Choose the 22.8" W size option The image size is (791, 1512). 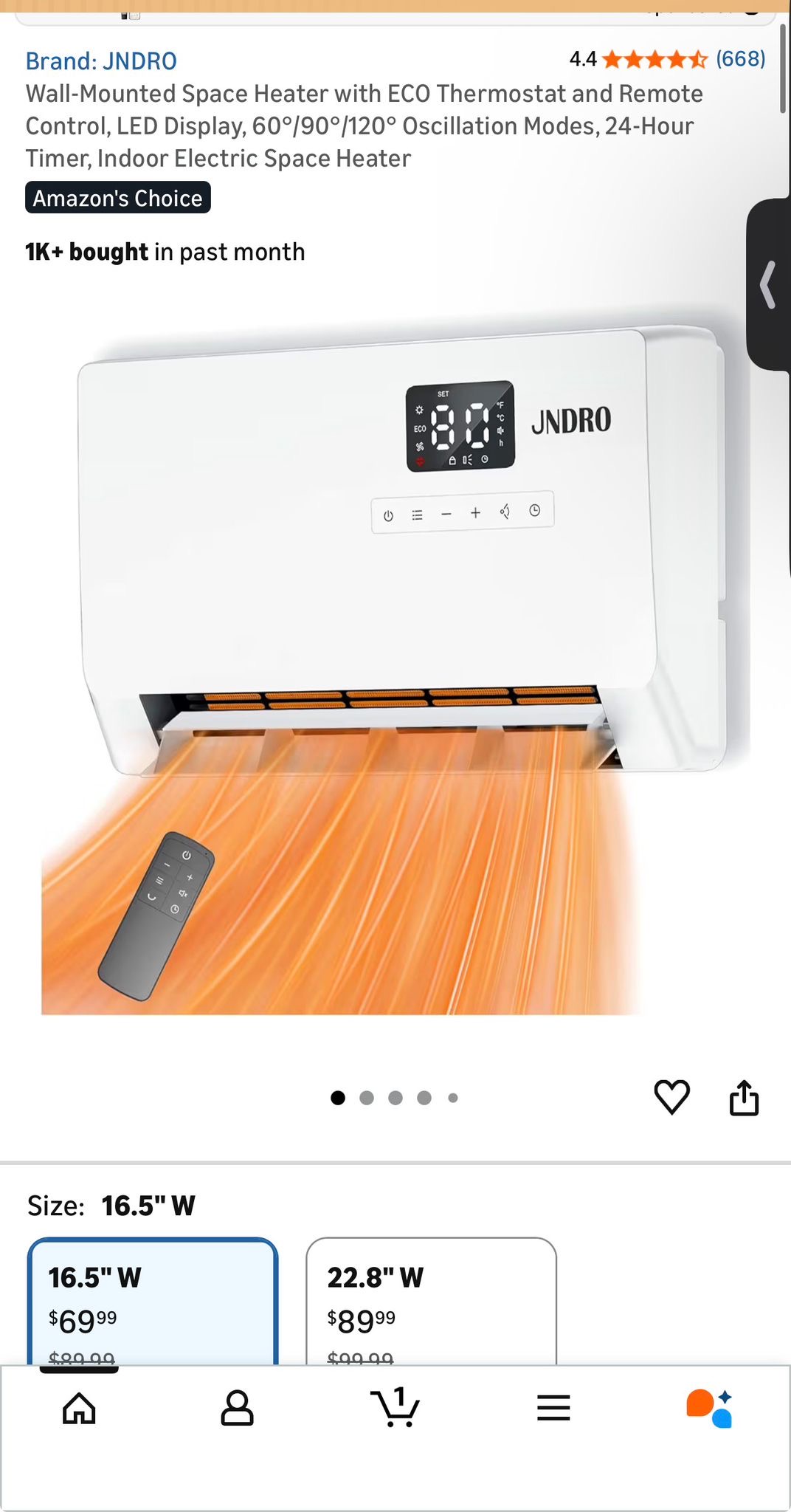[x=431, y=1301]
